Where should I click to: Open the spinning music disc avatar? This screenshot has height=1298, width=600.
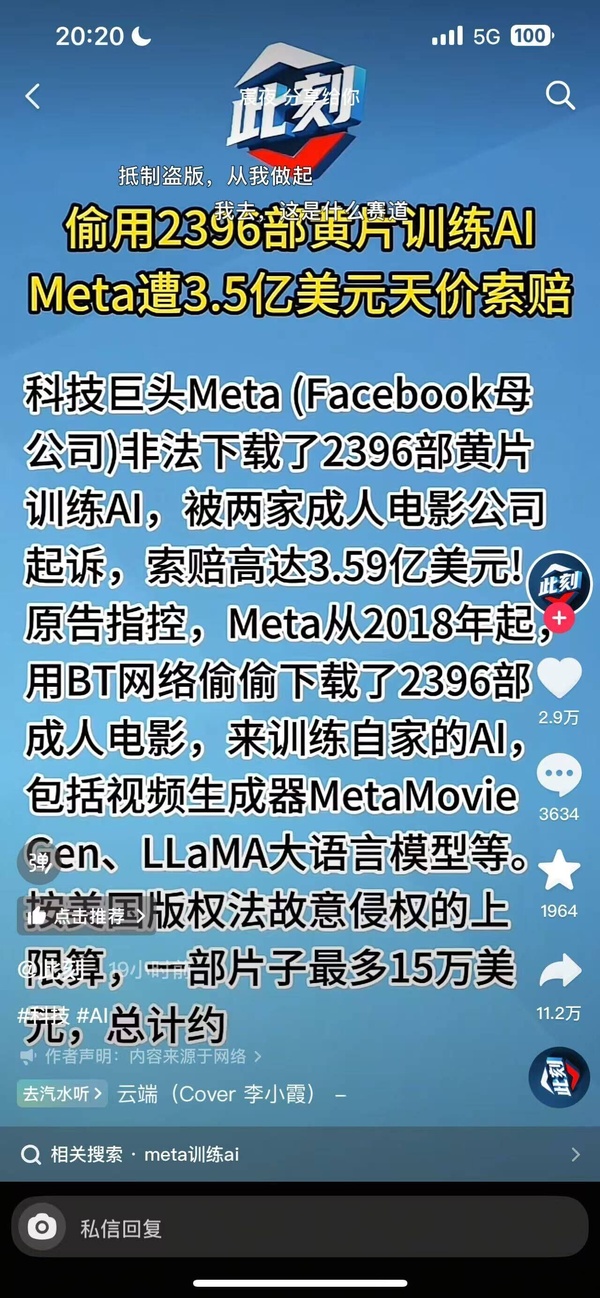[559, 1078]
